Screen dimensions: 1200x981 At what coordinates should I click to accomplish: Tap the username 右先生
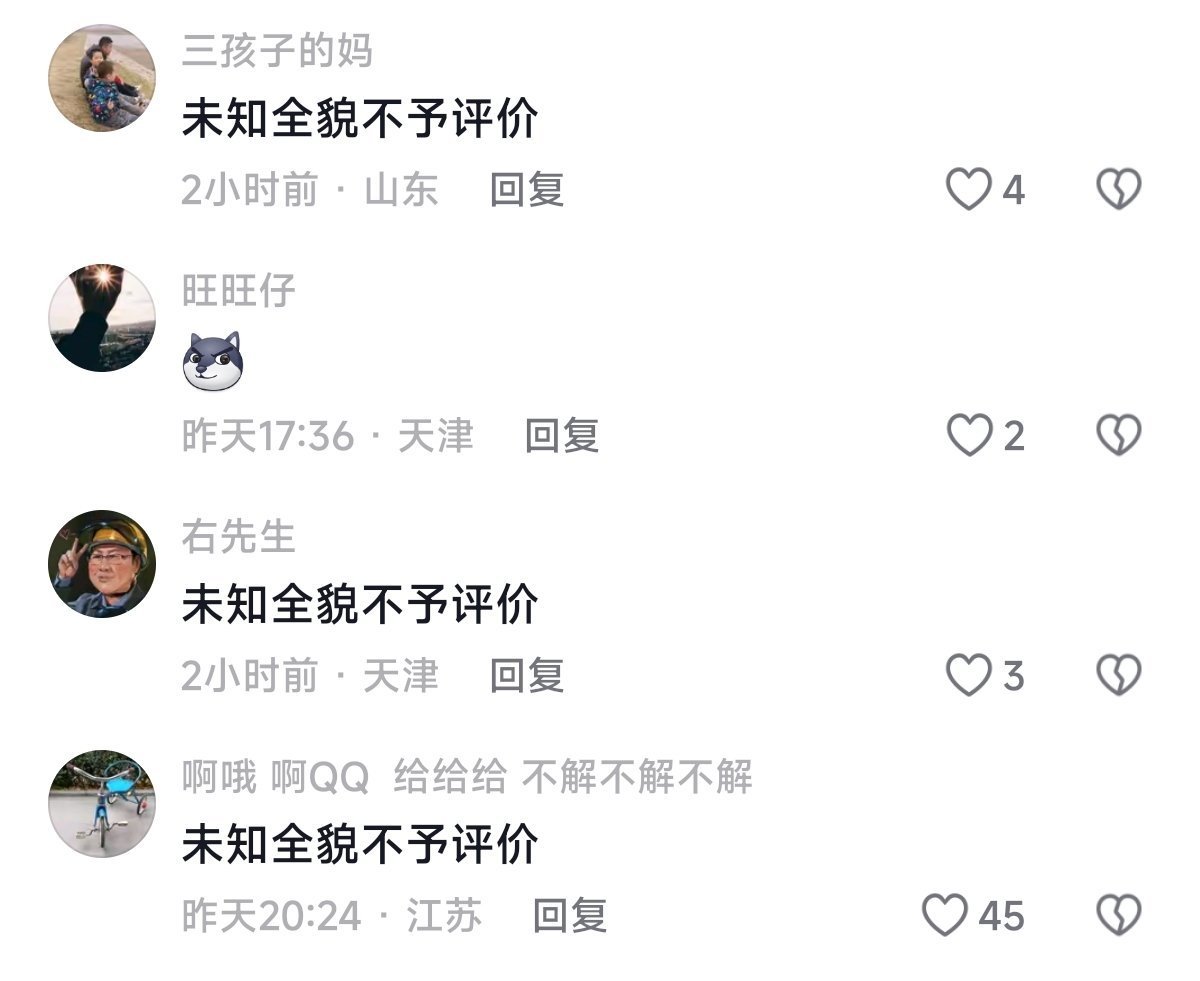(239, 537)
